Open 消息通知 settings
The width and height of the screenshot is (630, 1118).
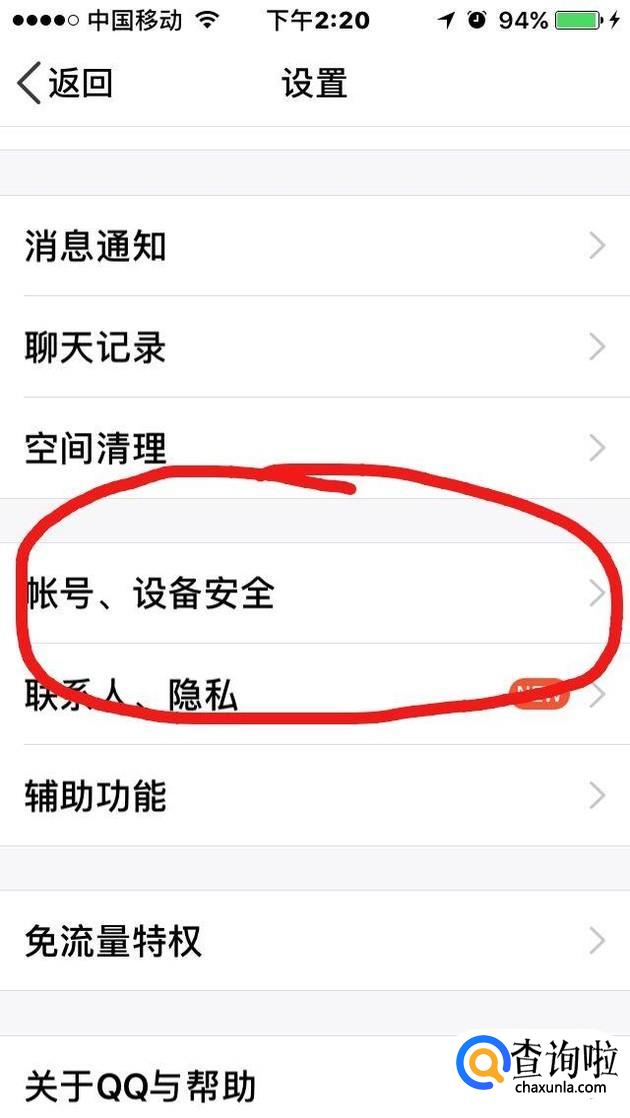[95, 246]
